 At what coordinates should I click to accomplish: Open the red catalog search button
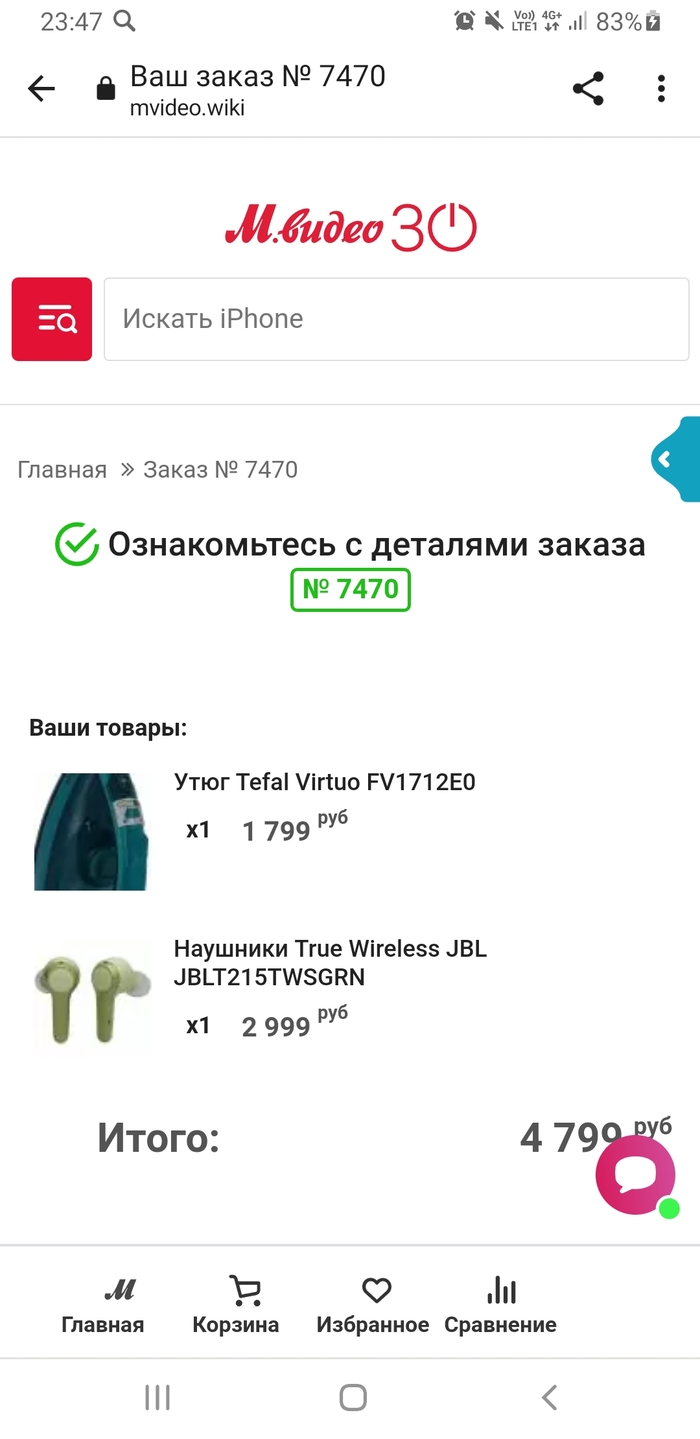point(52,319)
